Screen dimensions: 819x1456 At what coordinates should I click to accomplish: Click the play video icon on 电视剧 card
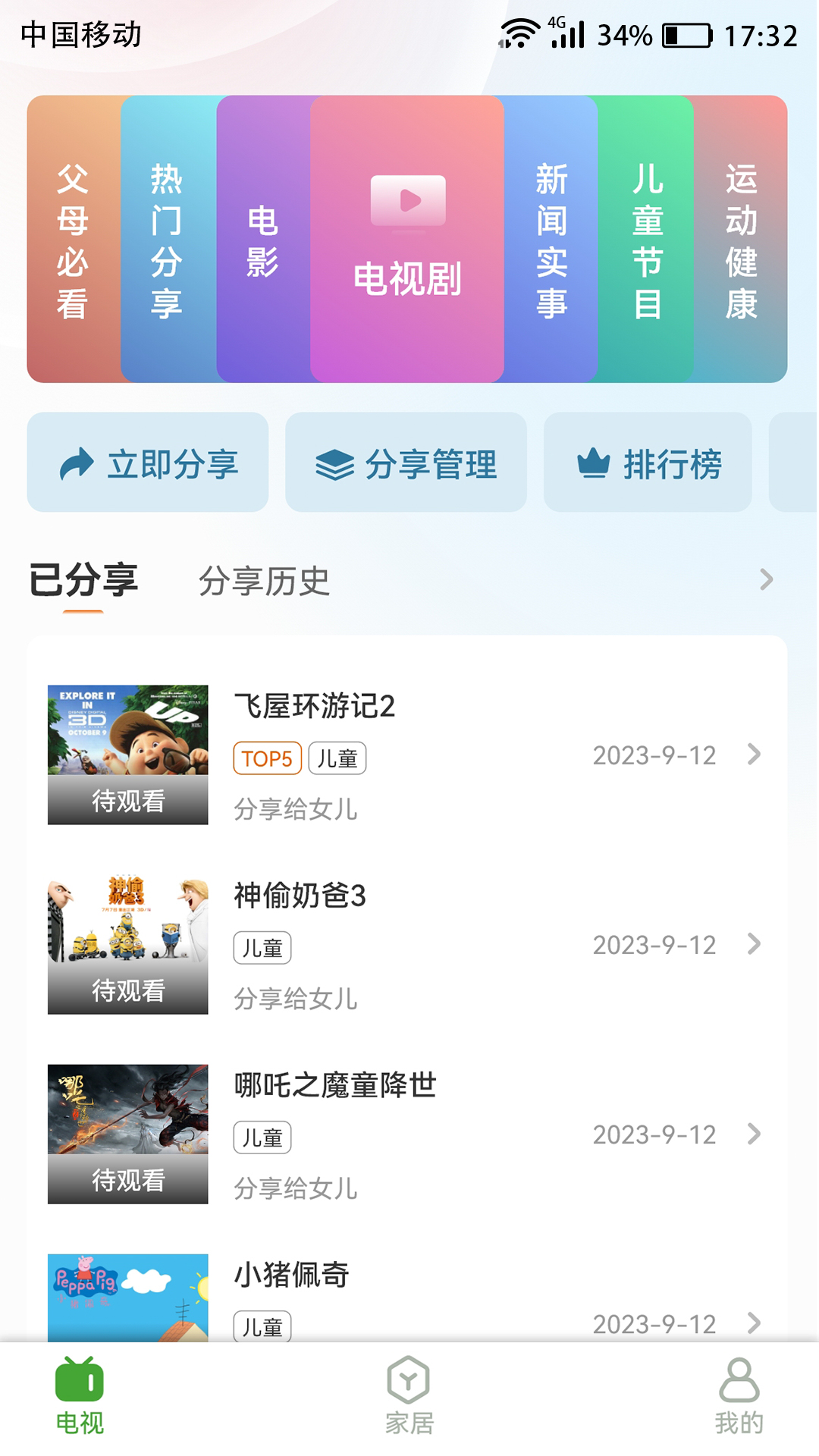click(x=406, y=199)
